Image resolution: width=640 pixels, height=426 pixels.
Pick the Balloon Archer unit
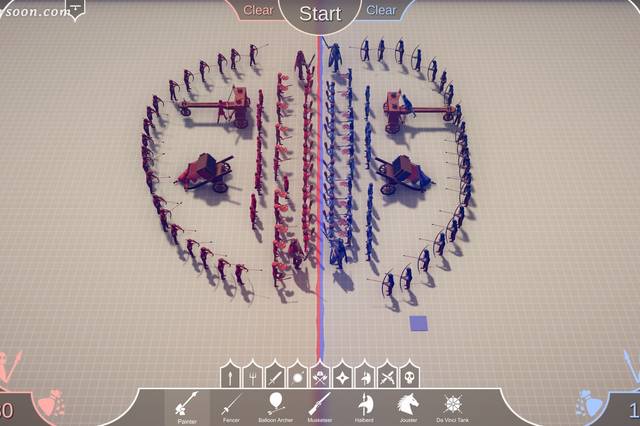(275, 406)
